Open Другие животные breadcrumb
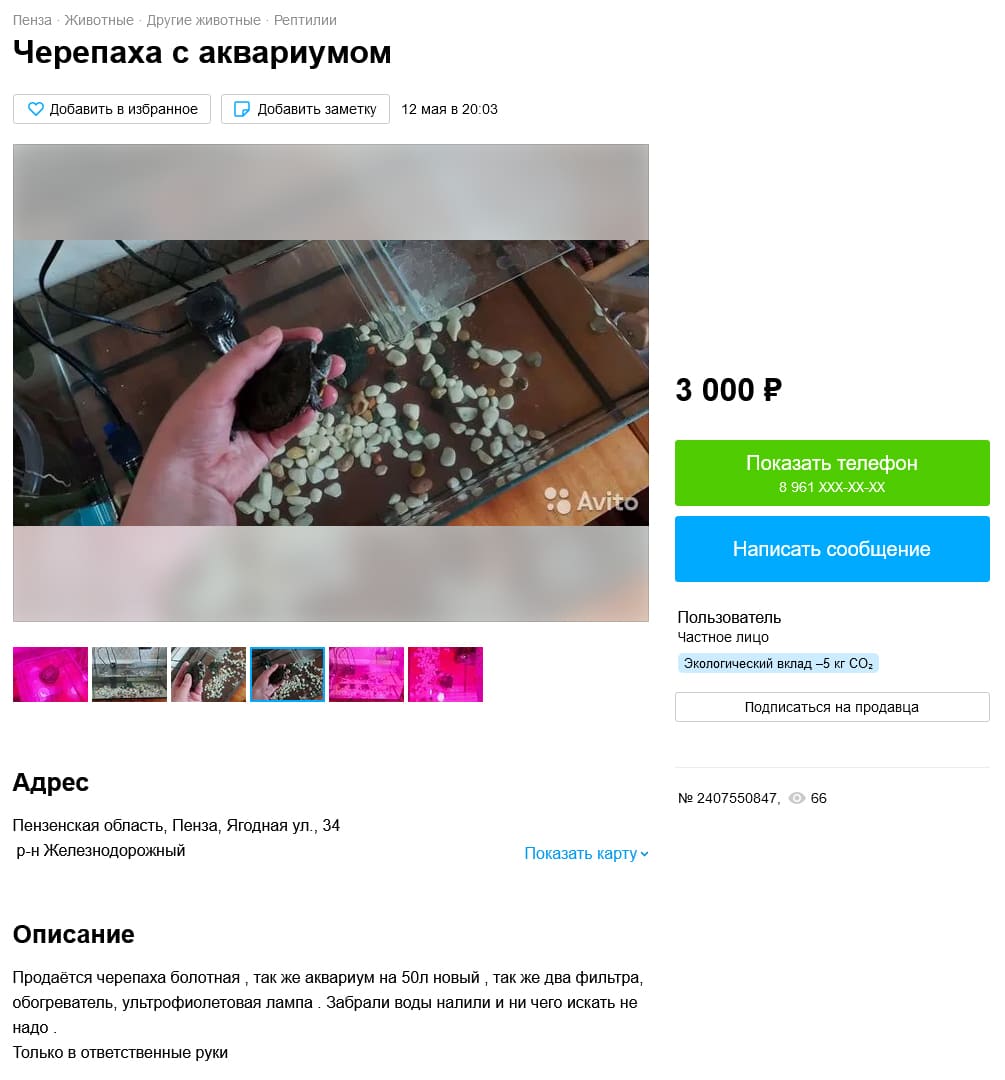This screenshot has height=1080, width=1005. click(203, 20)
